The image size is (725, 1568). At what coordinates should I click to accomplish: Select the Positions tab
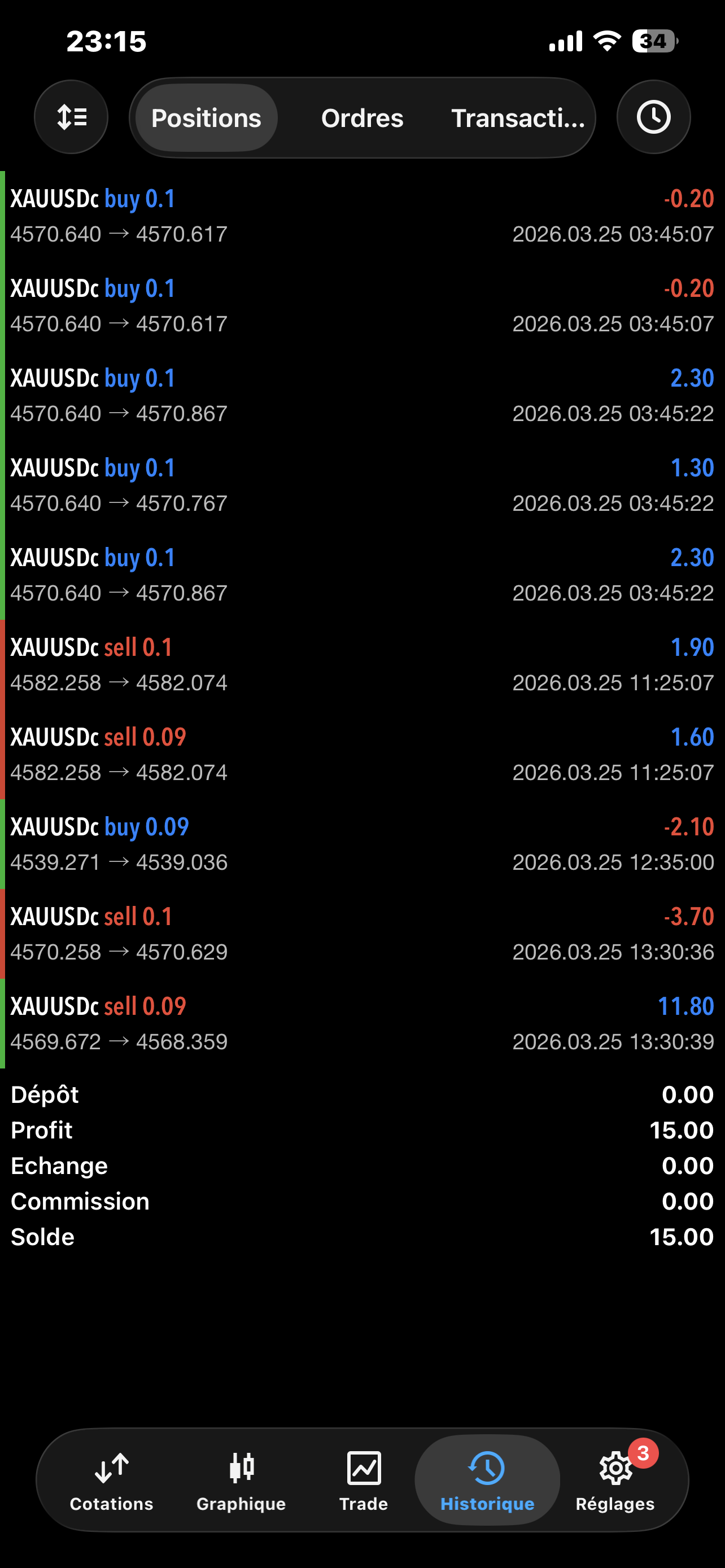pos(206,118)
